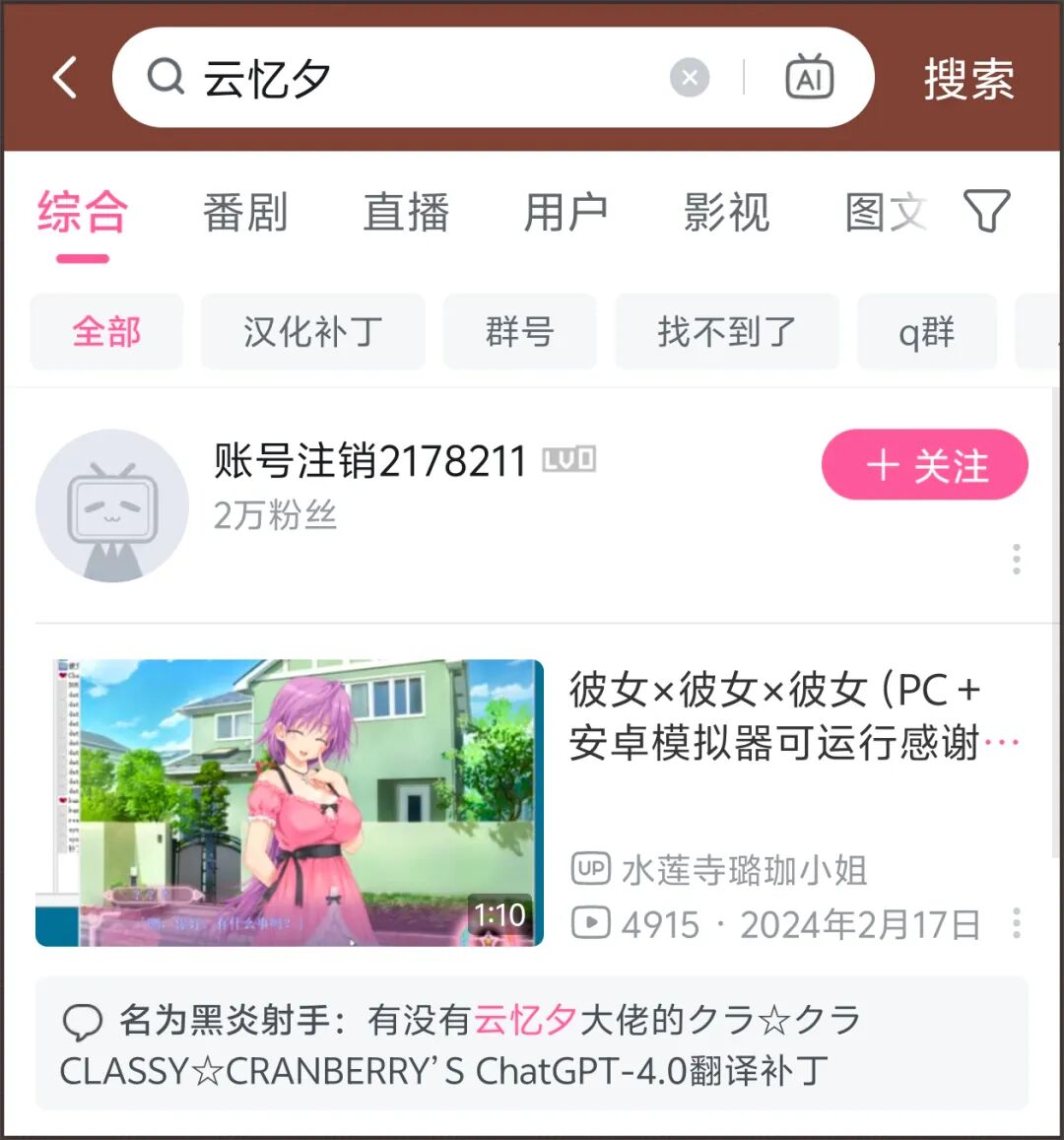Tap the 搜索 button
The width and height of the screenshot is (1064, 1140).
[968, 79]
